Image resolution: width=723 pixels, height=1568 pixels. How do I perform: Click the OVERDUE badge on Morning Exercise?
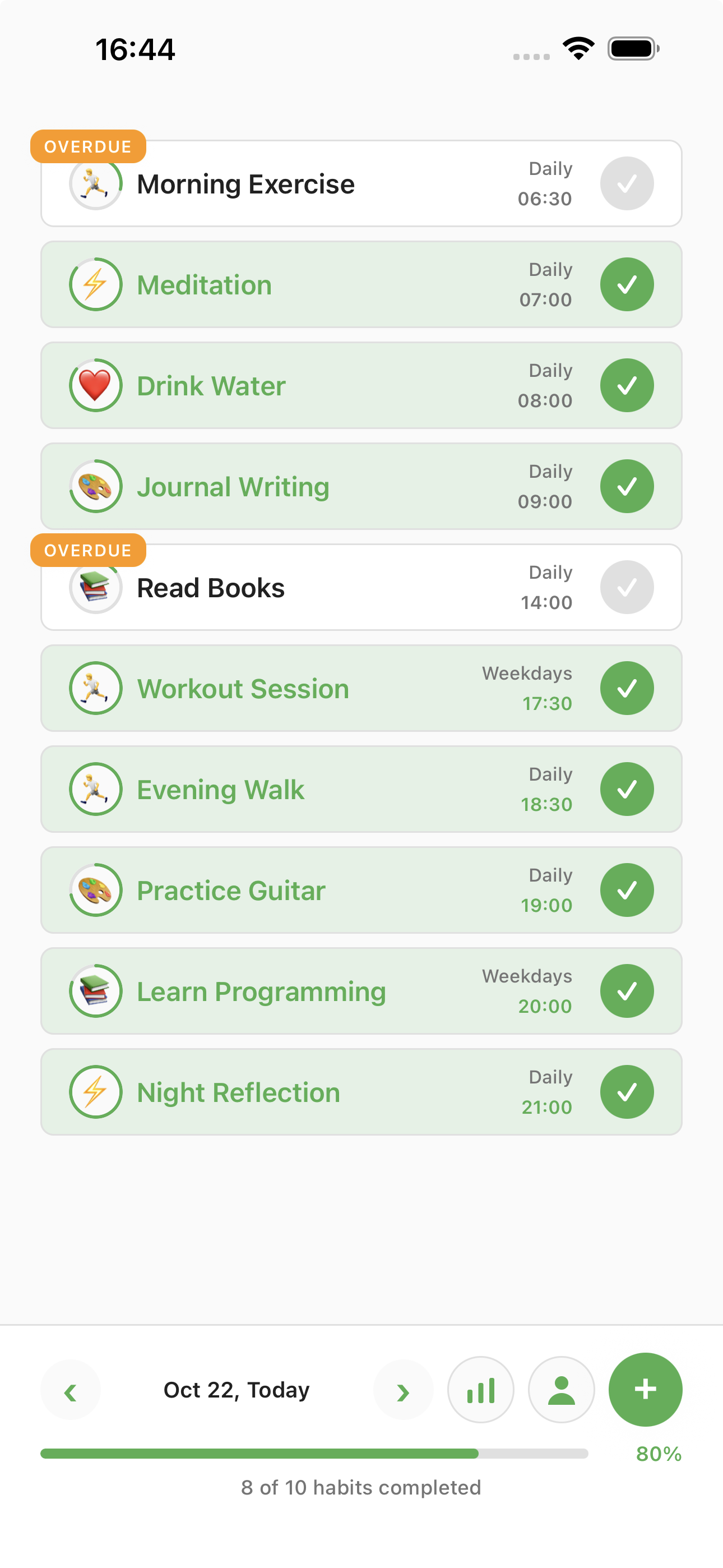87,146
